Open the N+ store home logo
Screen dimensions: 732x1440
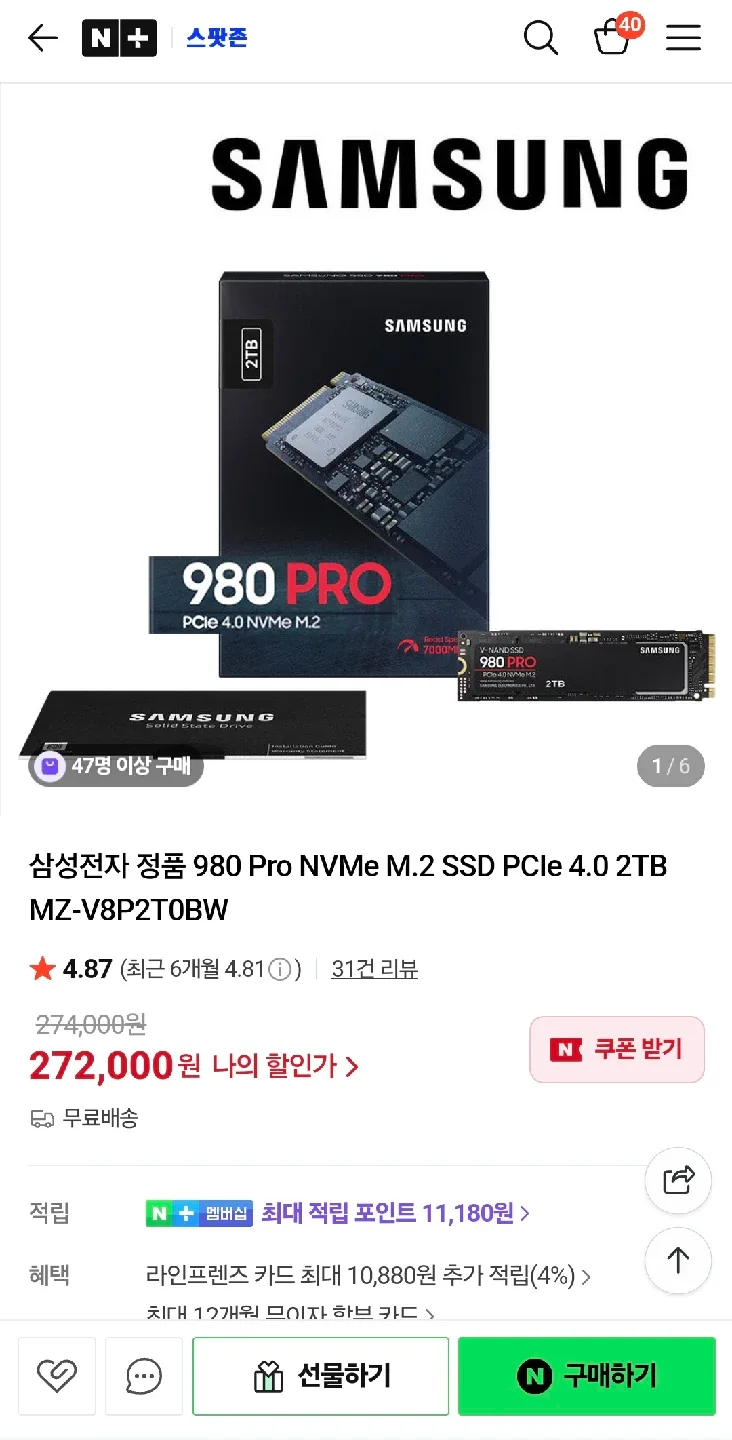point(119,39)
